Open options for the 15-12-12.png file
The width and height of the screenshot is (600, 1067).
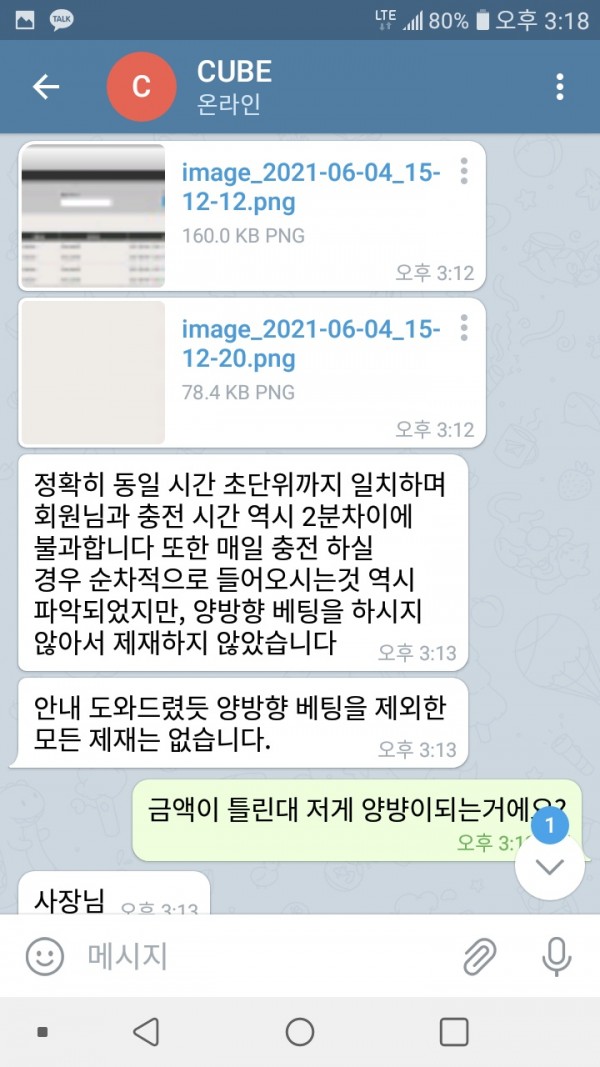click(464, 171)
